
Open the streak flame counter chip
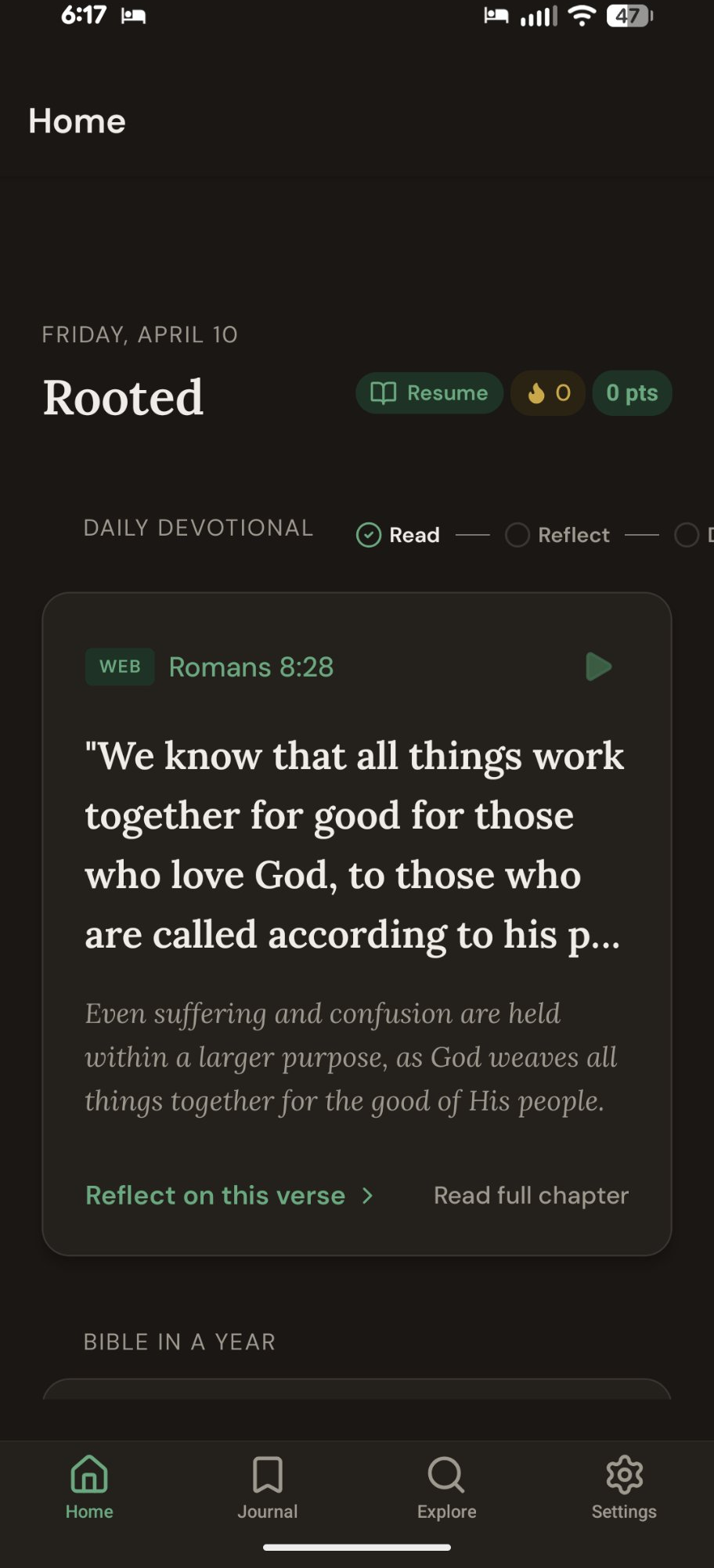point(548,393)
